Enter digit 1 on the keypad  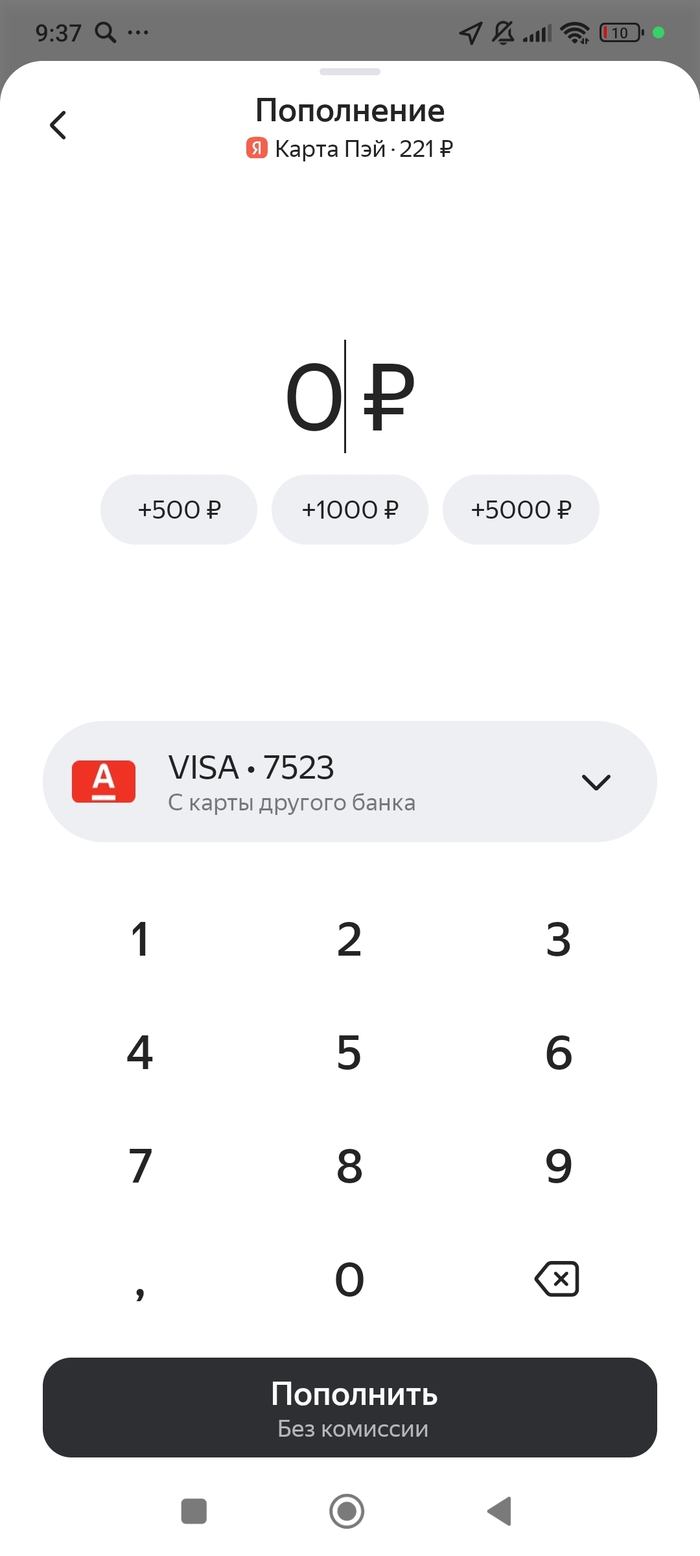(x=140, y=940)
